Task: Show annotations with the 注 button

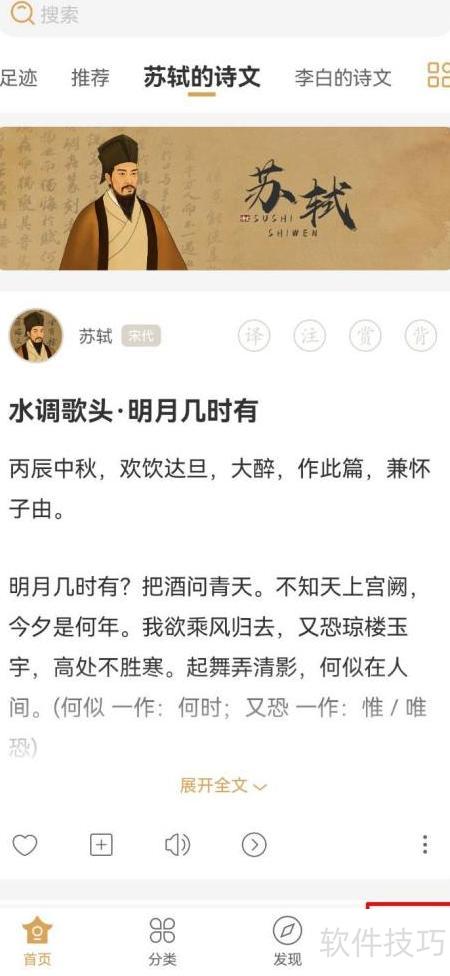Action: point(309,336)
